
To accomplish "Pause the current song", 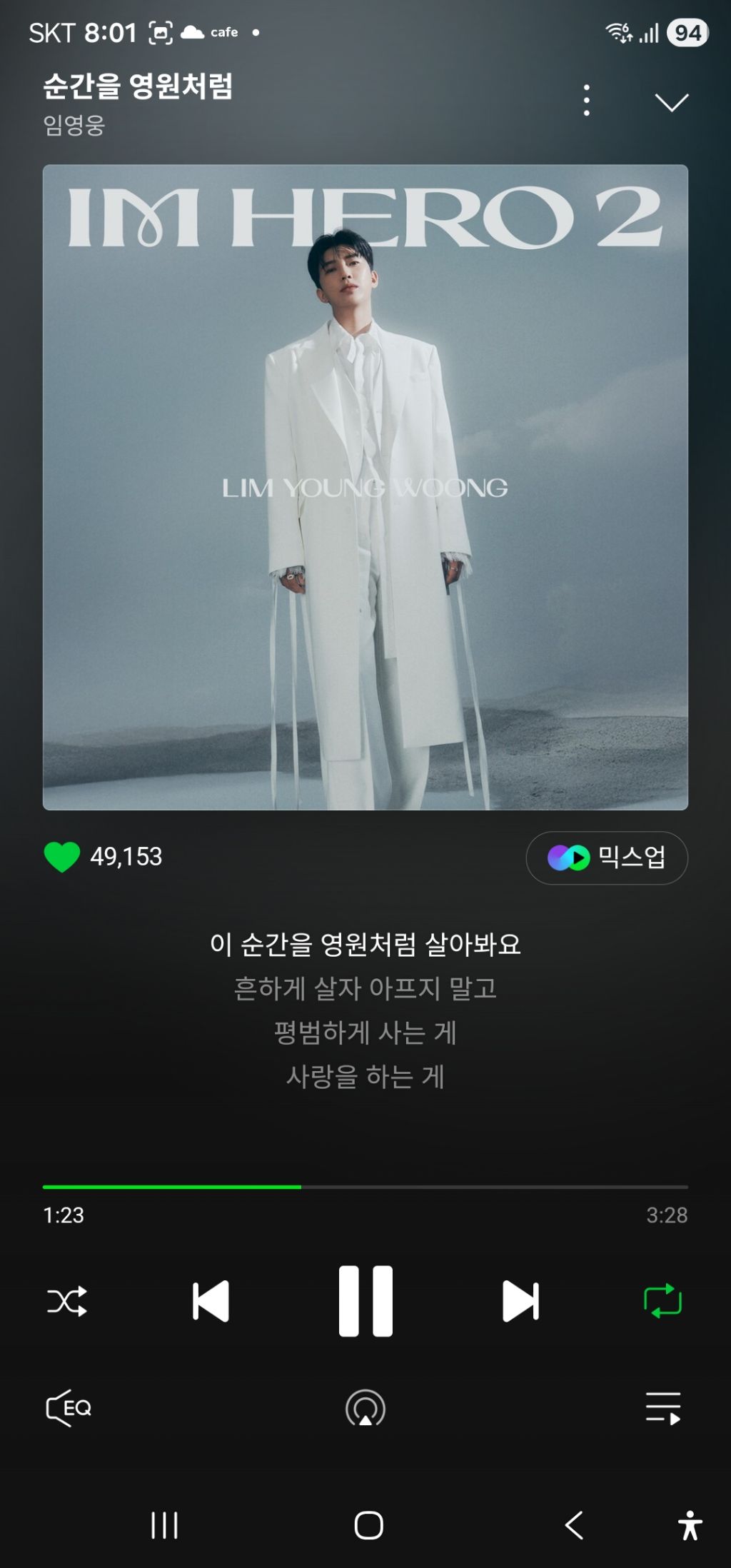I will [x=365, y=1300].
